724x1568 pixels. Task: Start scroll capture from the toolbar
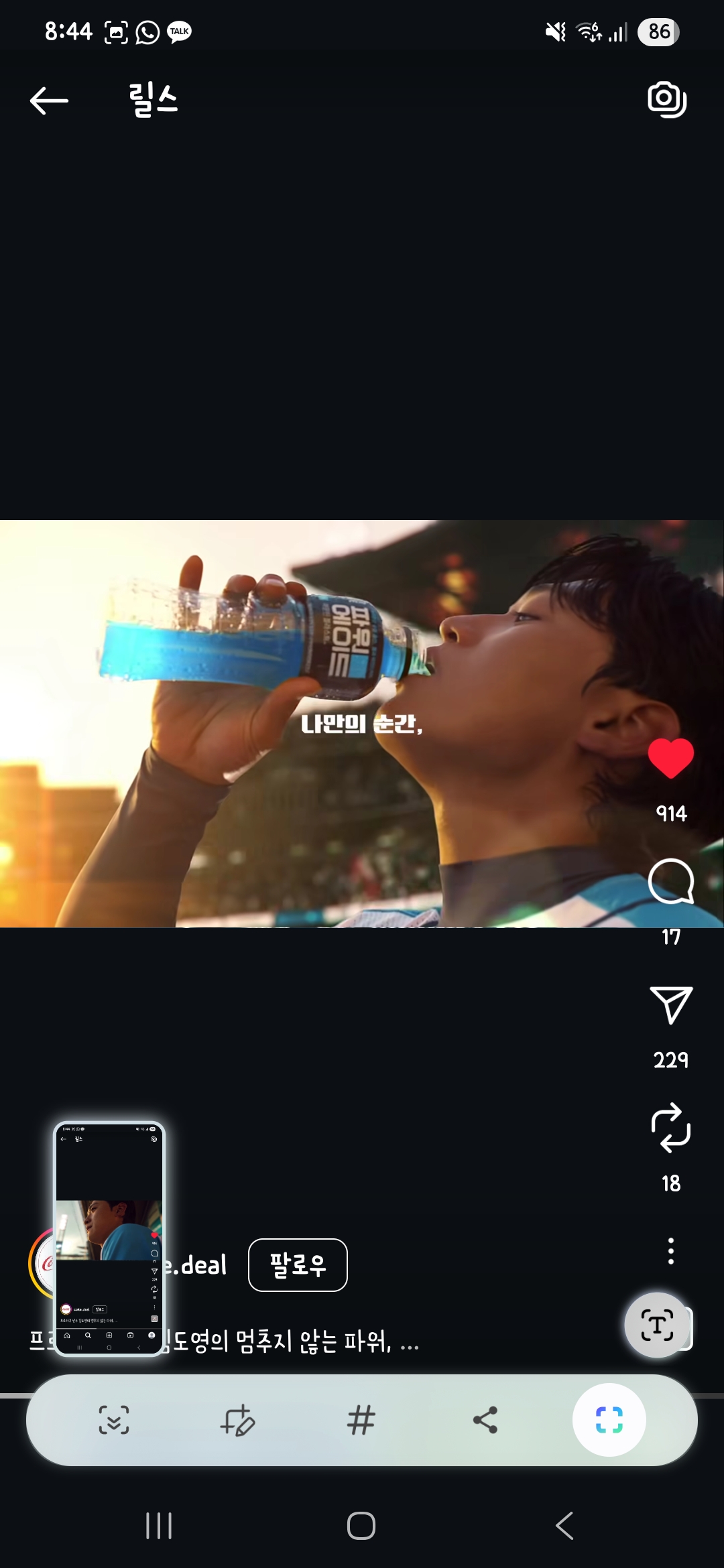click(114, 1420)
